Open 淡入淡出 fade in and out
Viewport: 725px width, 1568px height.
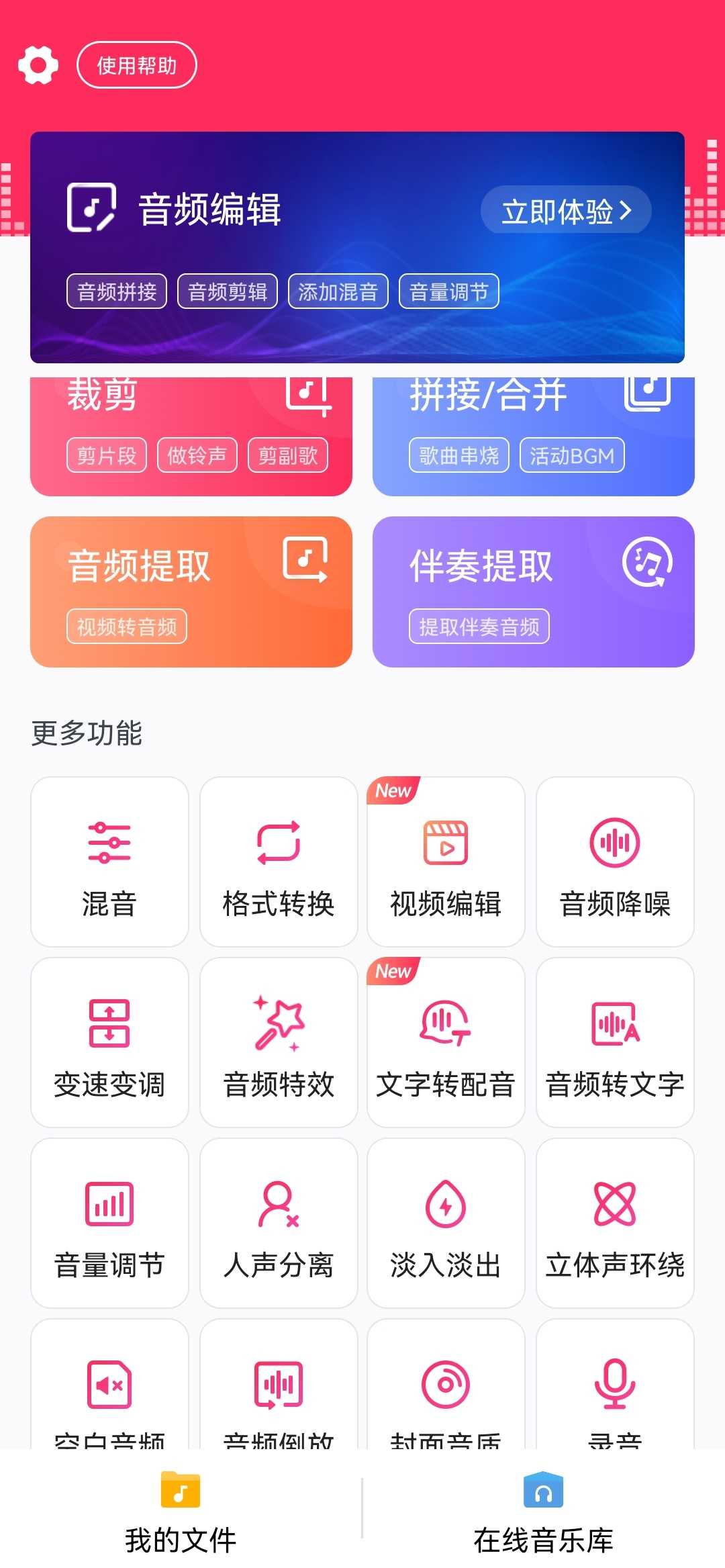tap(446, 1223)
